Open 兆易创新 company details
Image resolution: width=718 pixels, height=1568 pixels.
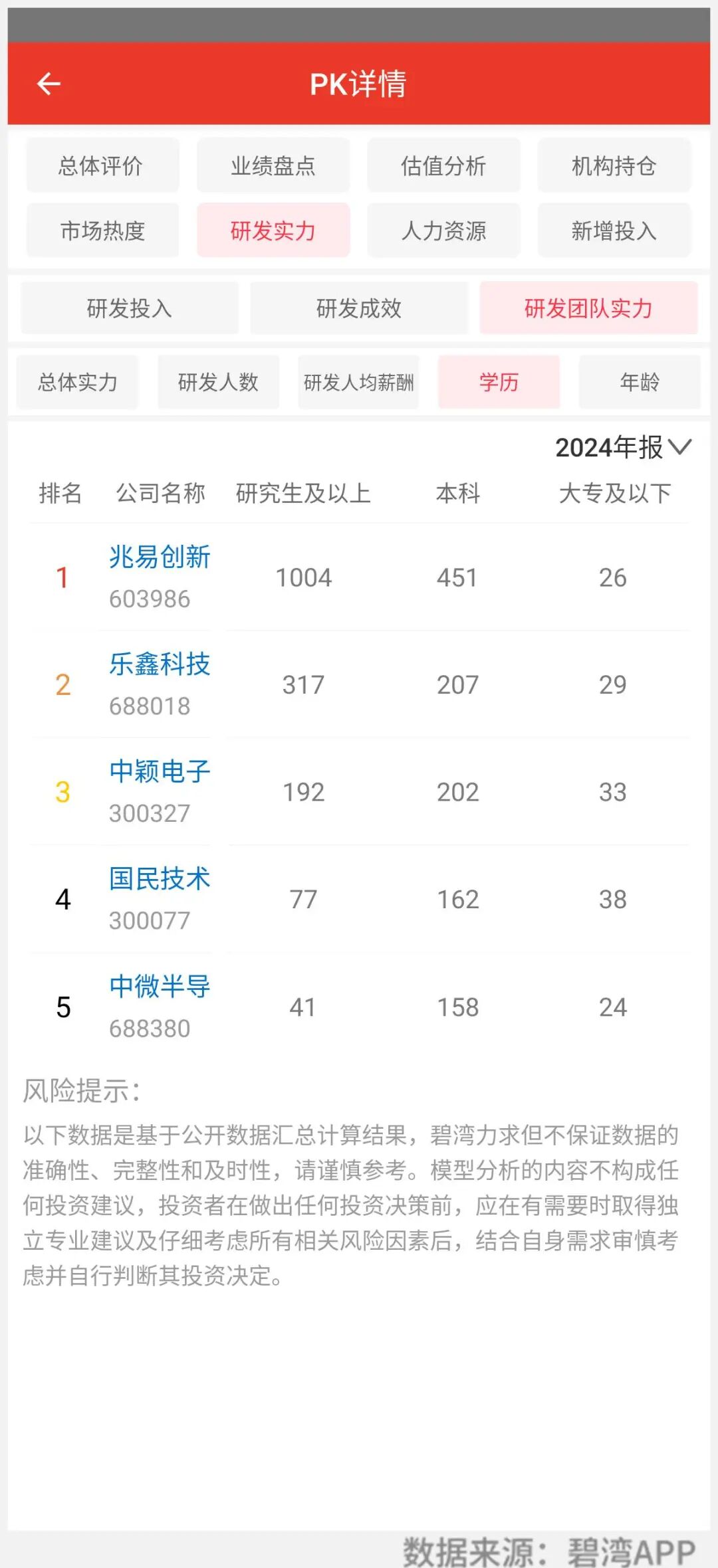[158, 557]
